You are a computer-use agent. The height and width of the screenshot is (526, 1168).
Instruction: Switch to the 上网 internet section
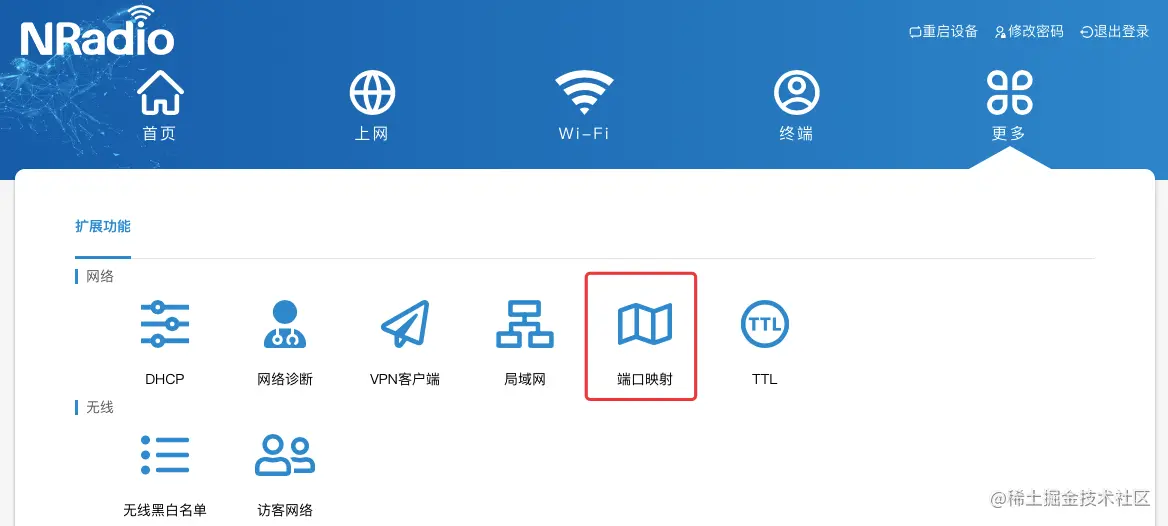pos(371,105)
